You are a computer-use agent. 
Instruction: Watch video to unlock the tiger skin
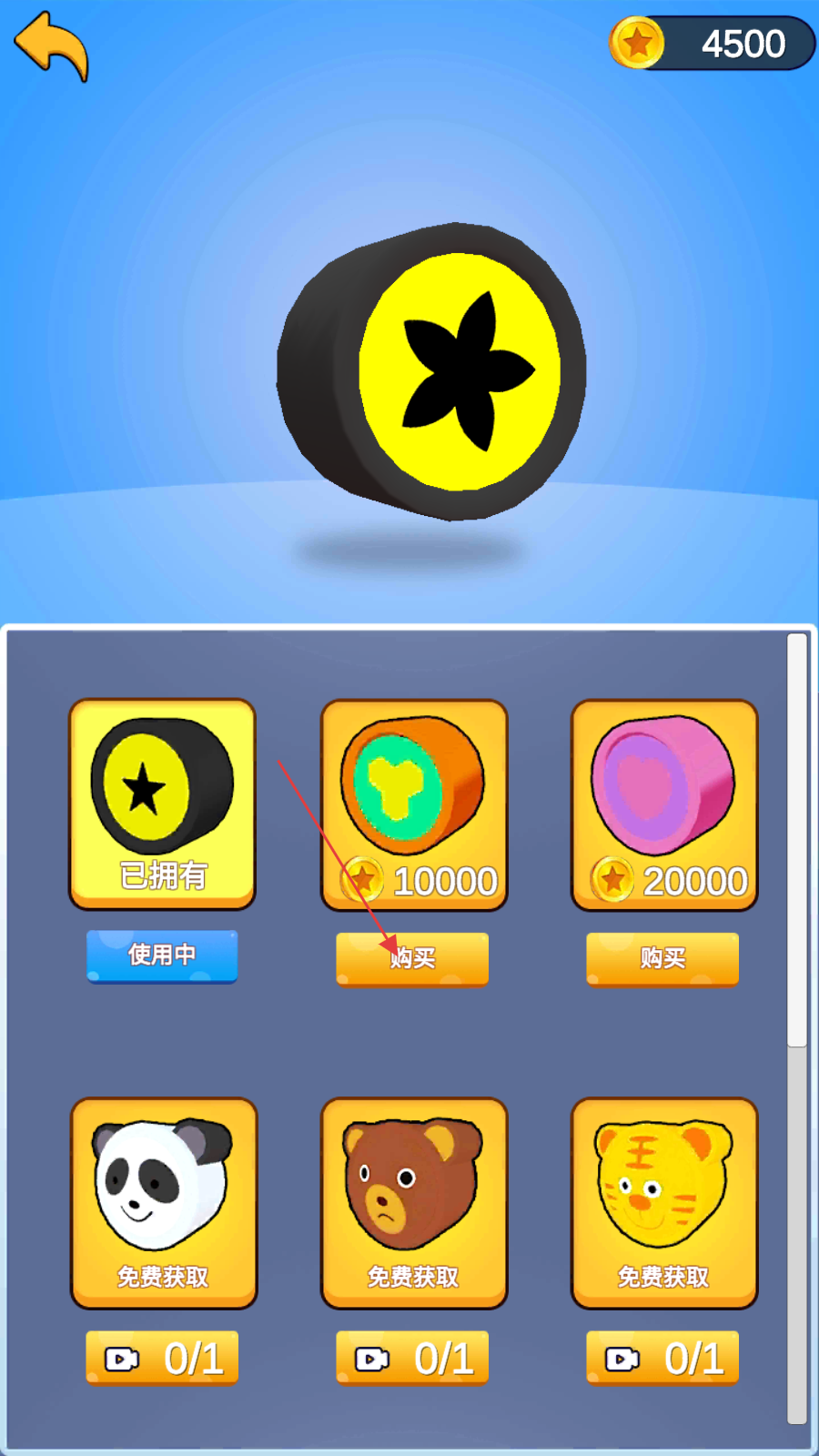pyautogui.click(x=662, y=1358)
